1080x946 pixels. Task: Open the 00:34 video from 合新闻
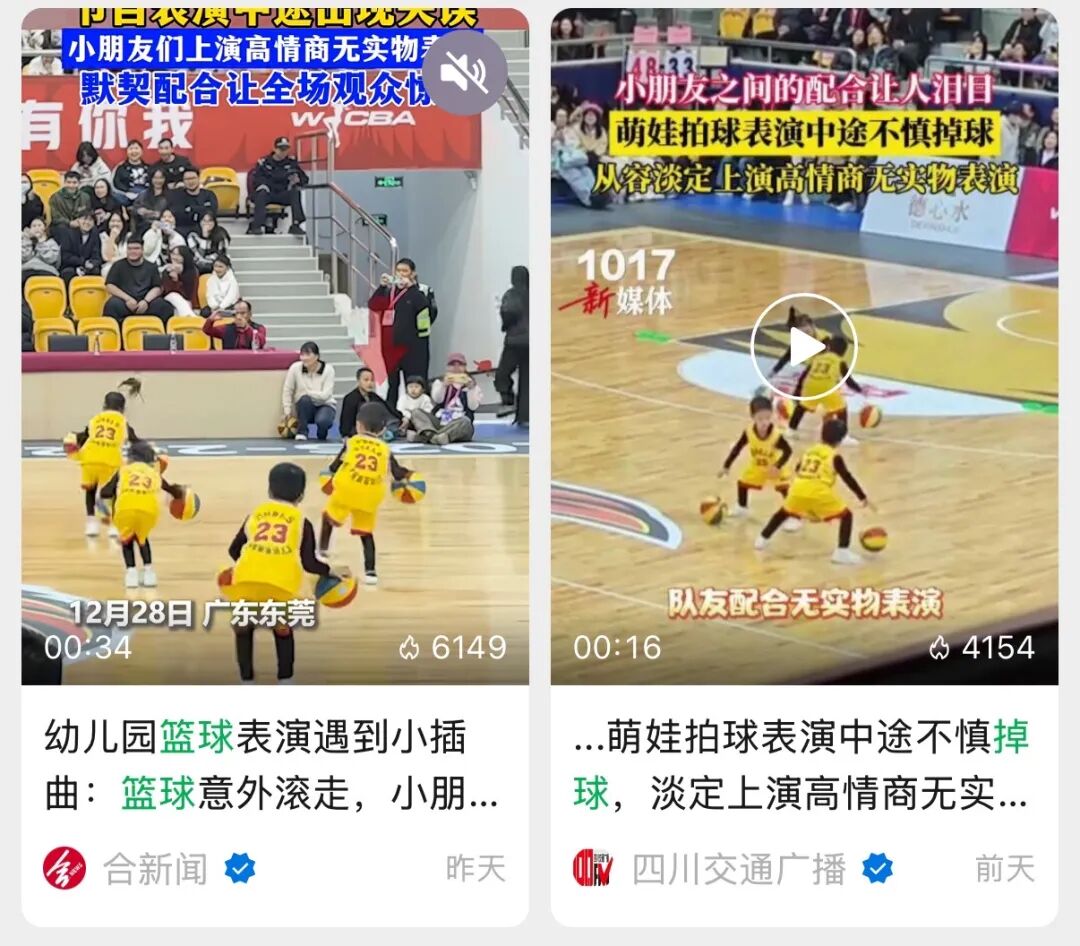275,400
